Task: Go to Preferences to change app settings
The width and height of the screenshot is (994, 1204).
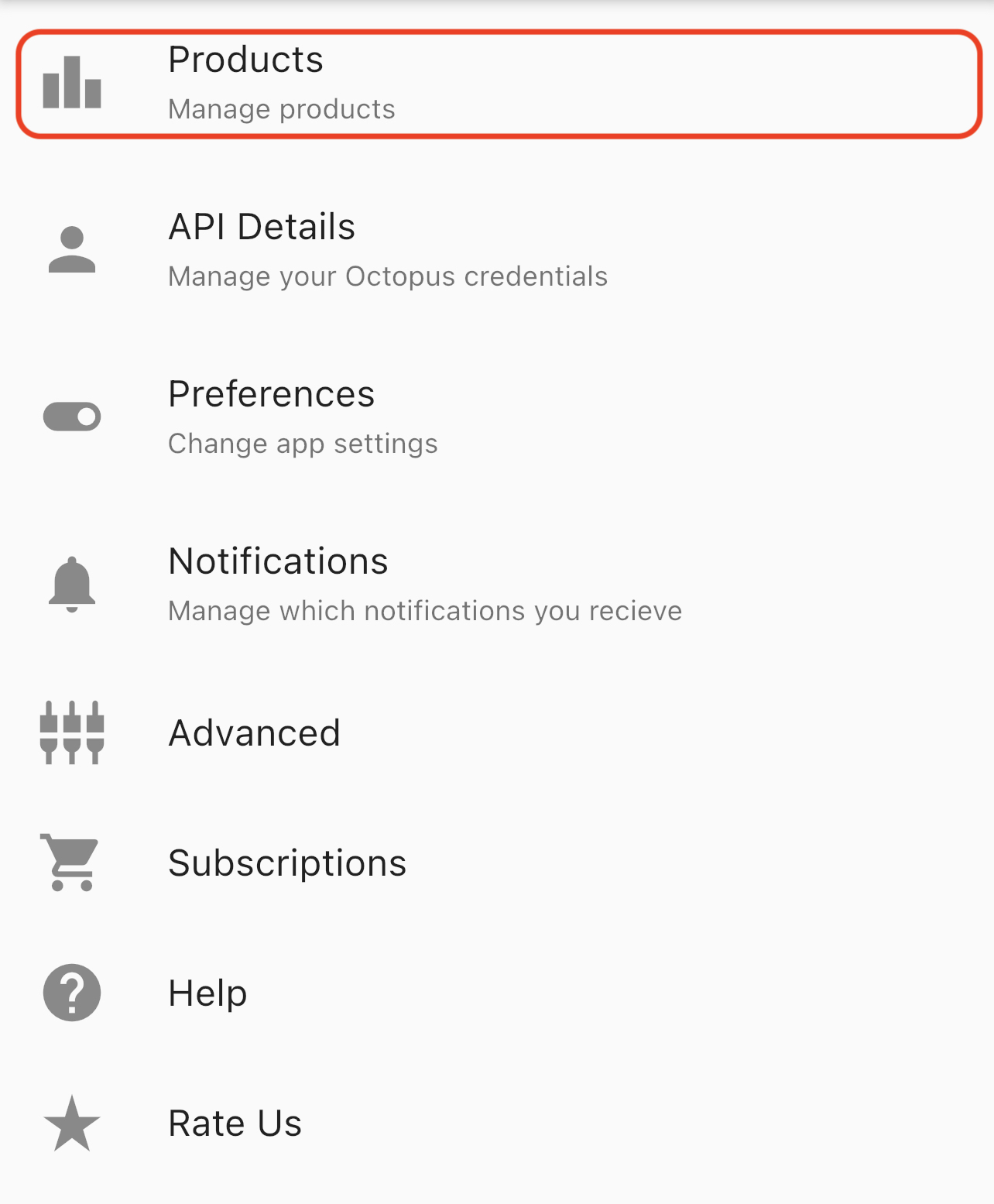Action: pos(497,418)
